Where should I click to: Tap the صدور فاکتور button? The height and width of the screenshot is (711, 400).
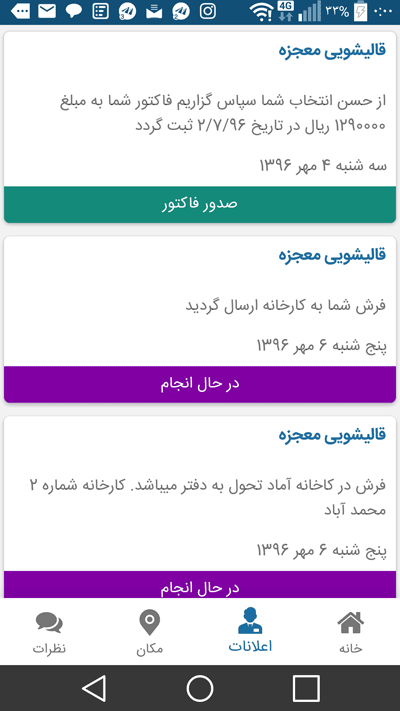[200, 205]
